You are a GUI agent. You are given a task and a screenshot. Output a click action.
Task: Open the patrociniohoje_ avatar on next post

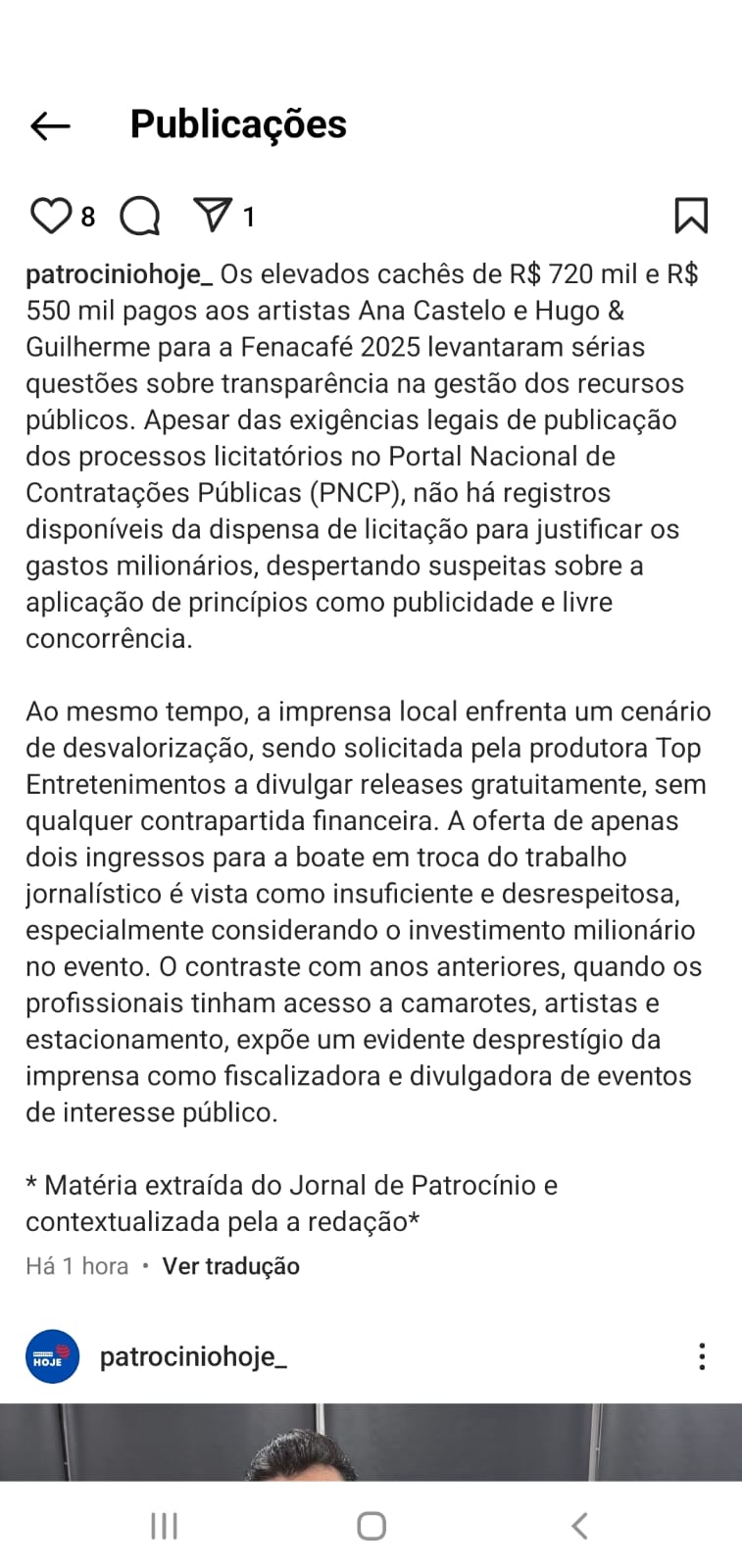[x=52, y=1356]
